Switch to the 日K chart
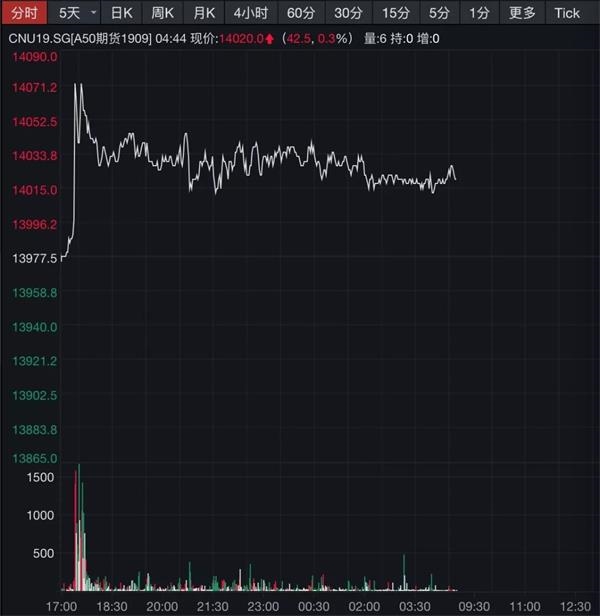The width and height of the screenshot is (600, 616). (x=122, y=13)
